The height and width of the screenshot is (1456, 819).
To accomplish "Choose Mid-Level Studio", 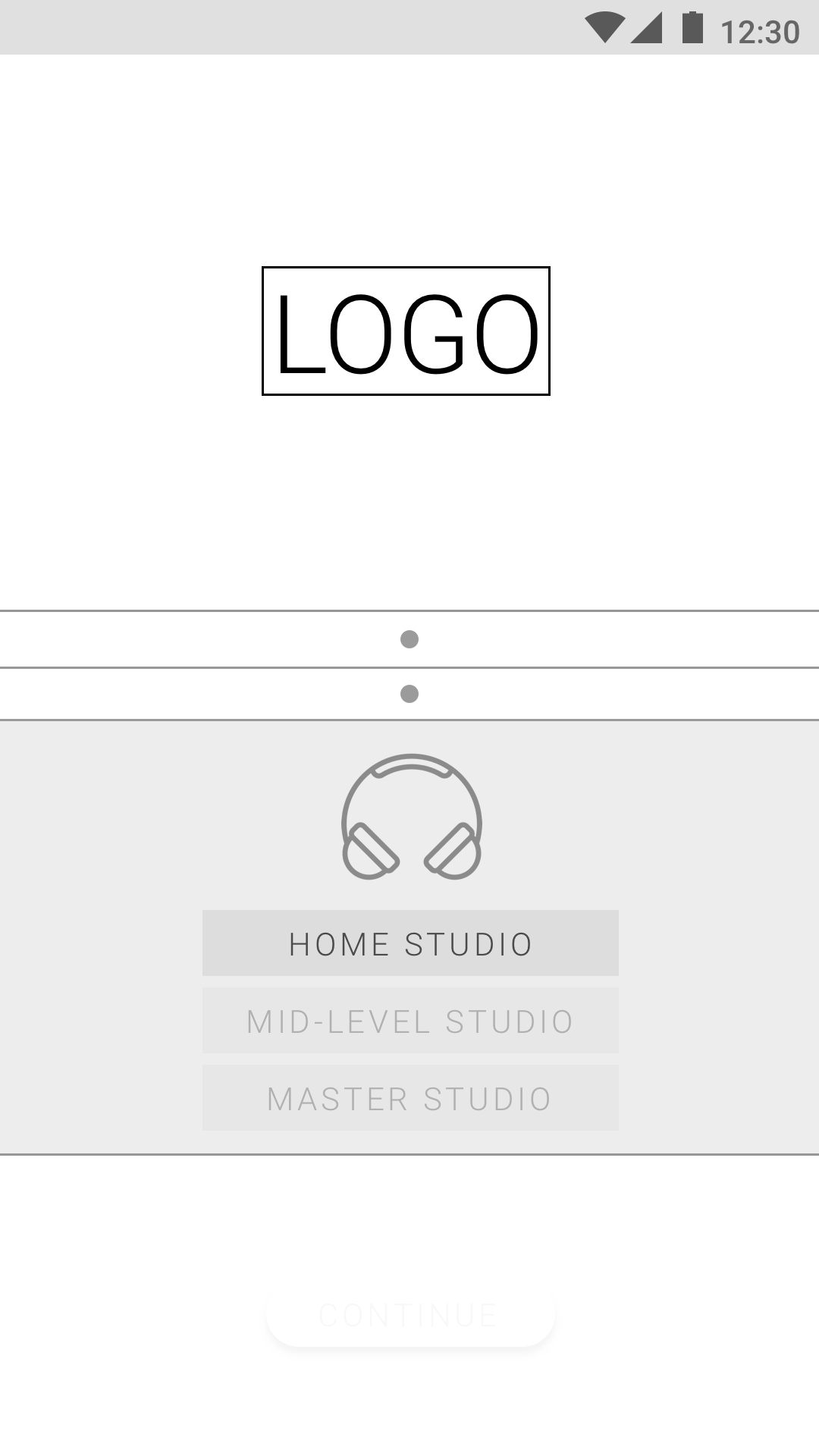I will (410, 1020).
